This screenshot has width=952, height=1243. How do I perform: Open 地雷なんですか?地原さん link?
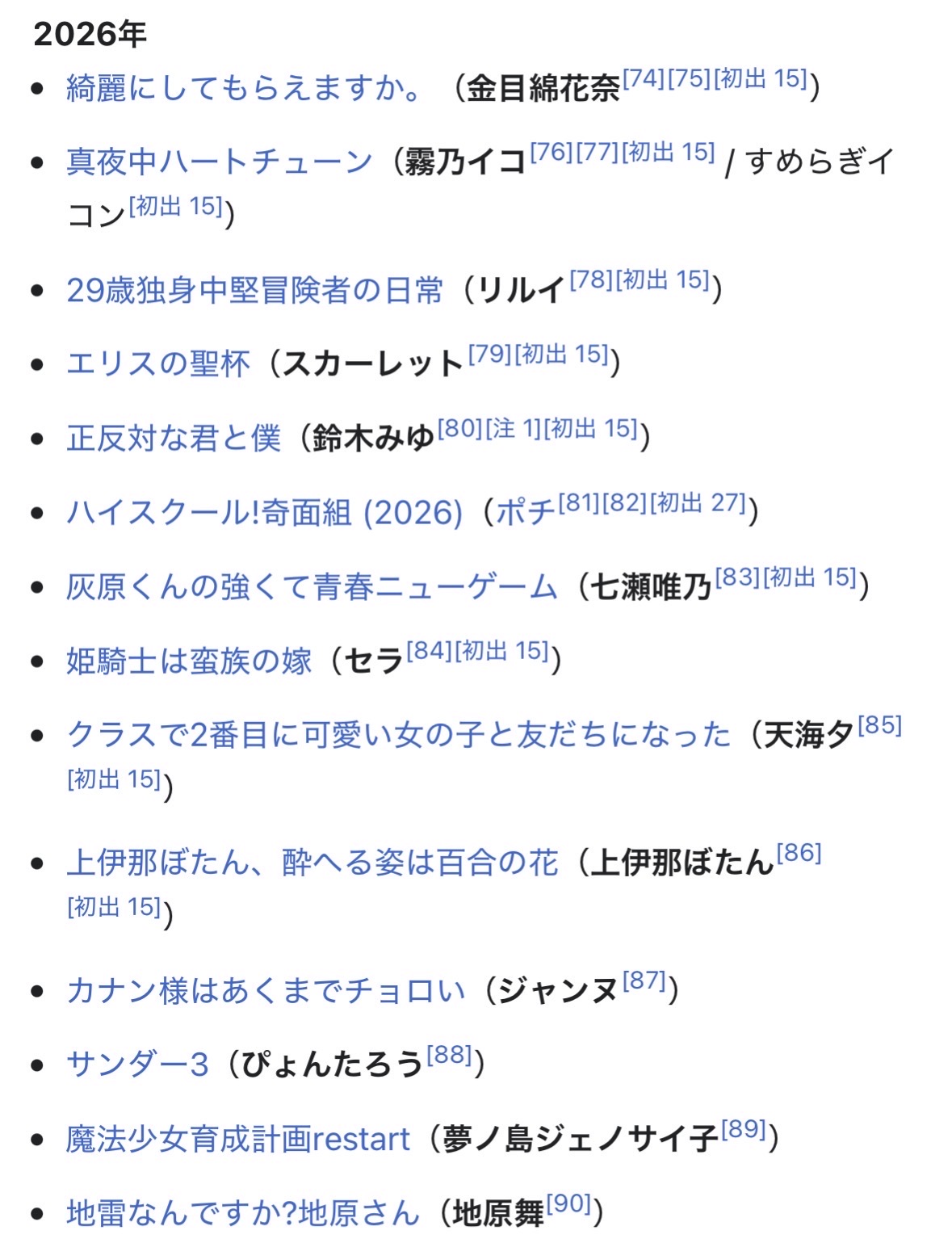(x=243, y=1213)
